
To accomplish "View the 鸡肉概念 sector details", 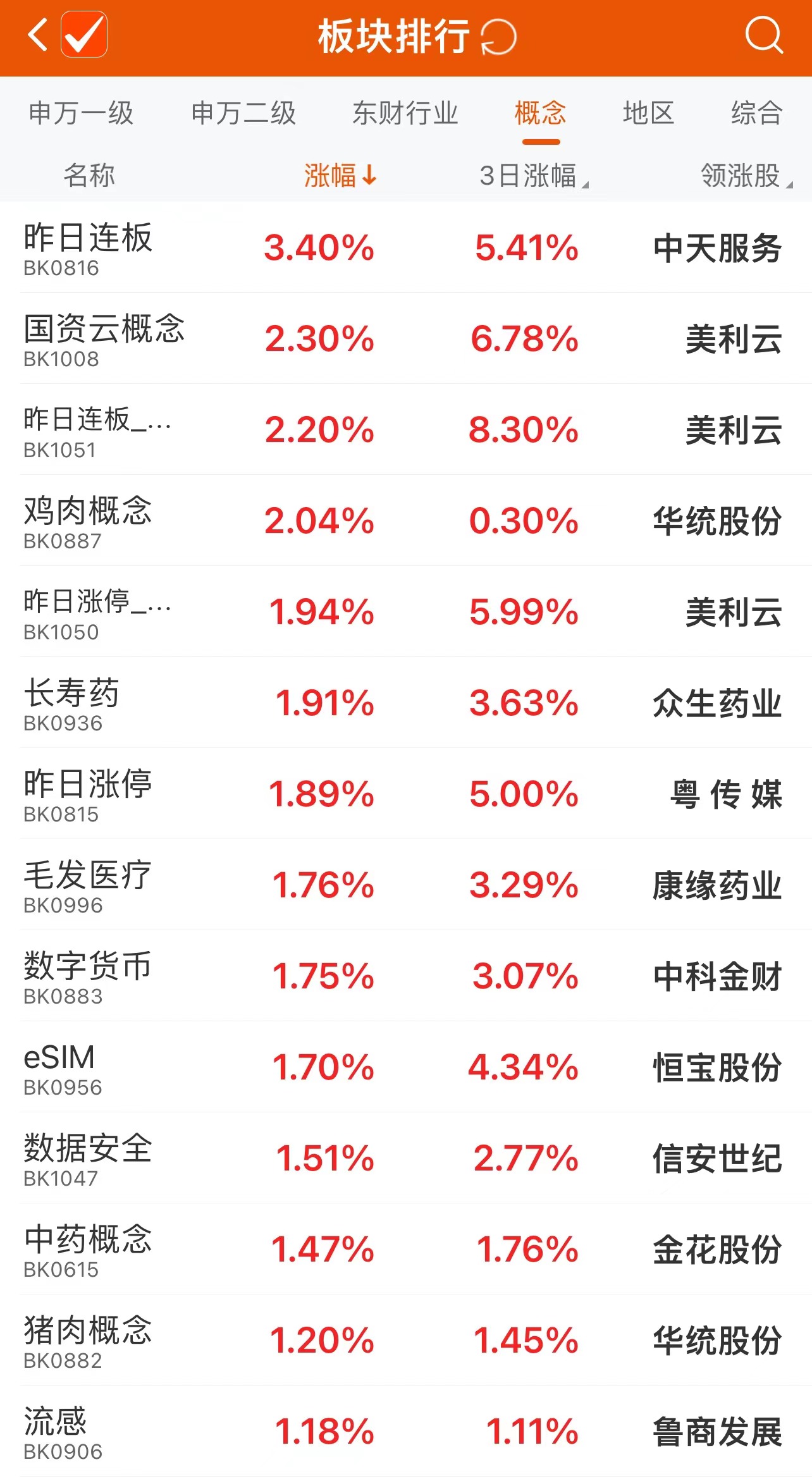I will click(405, 521).
